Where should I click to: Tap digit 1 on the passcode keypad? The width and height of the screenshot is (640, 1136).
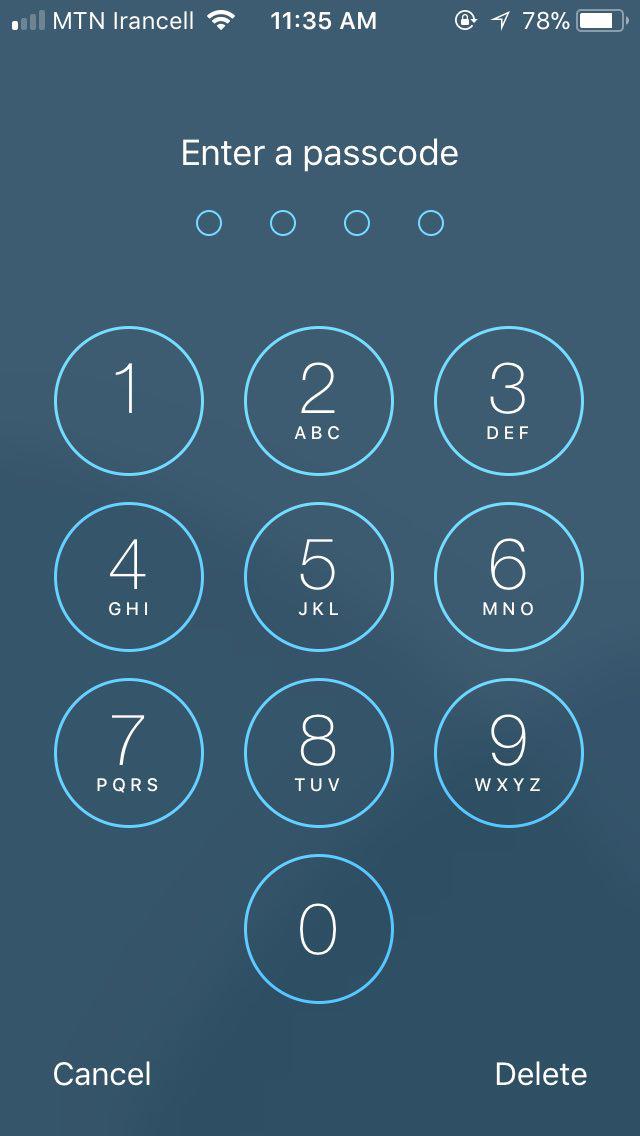point(129,401)
